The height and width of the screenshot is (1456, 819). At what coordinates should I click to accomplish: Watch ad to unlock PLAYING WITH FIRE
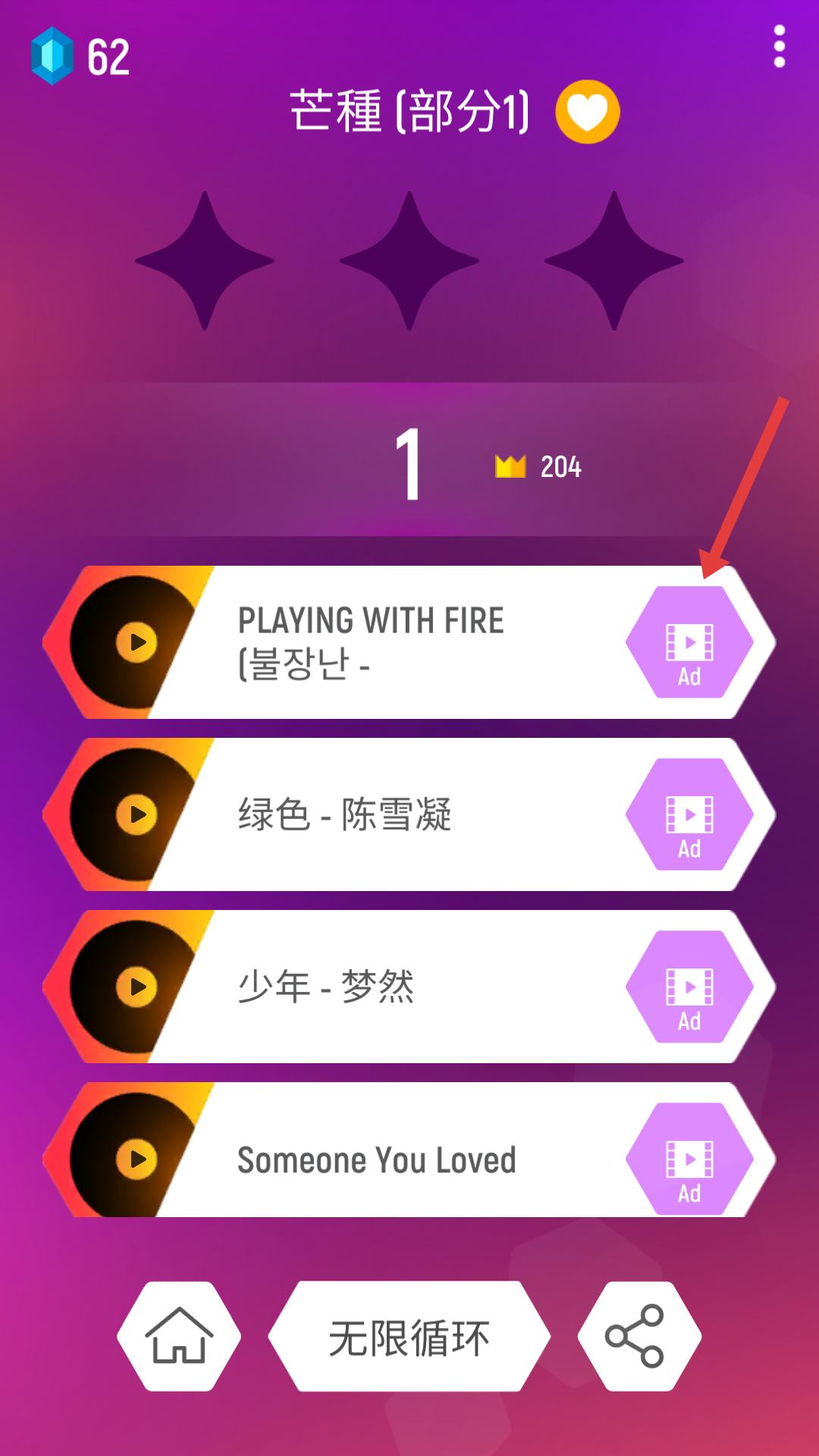tap(689, 642)
